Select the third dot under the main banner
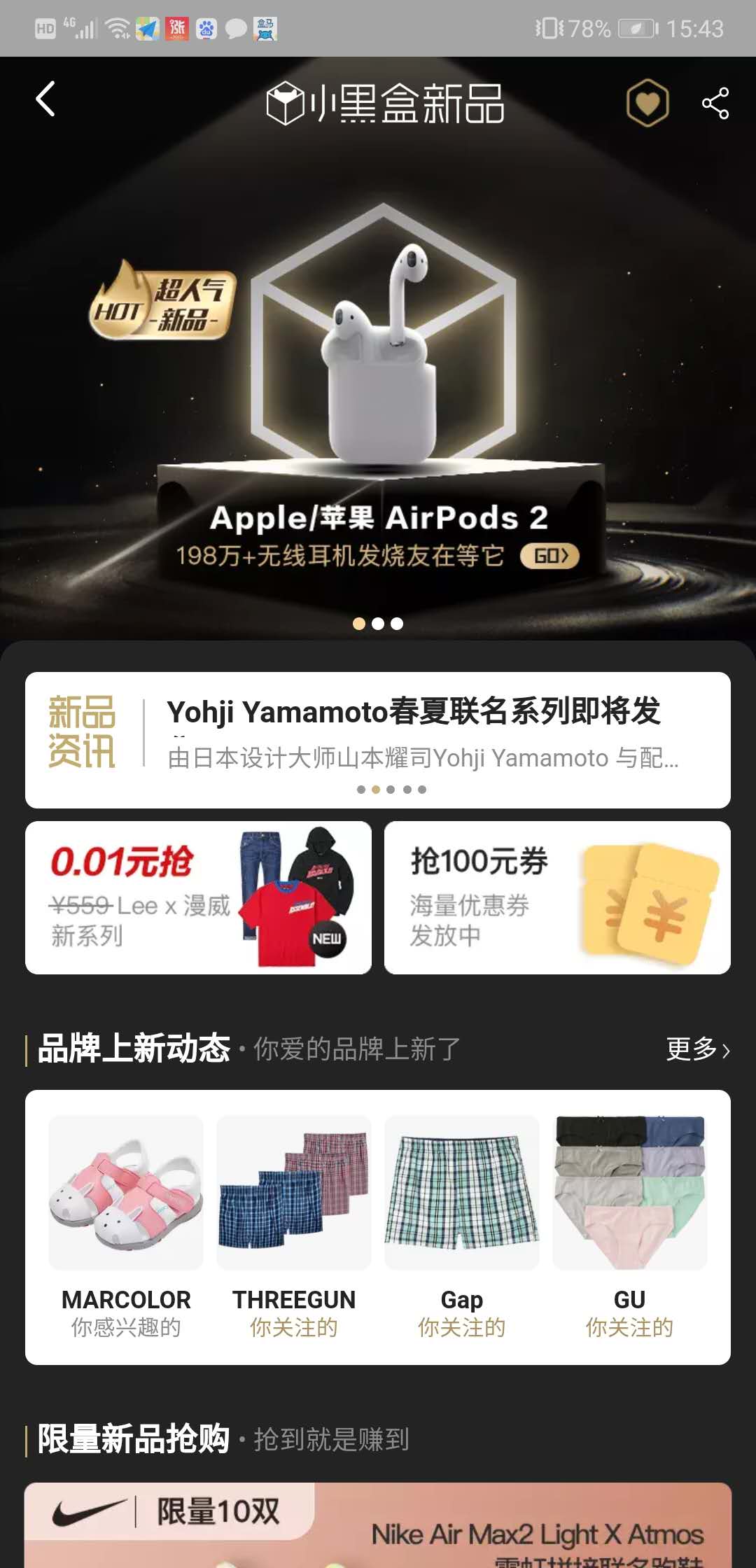756x1568 pixels. (397, 623)
